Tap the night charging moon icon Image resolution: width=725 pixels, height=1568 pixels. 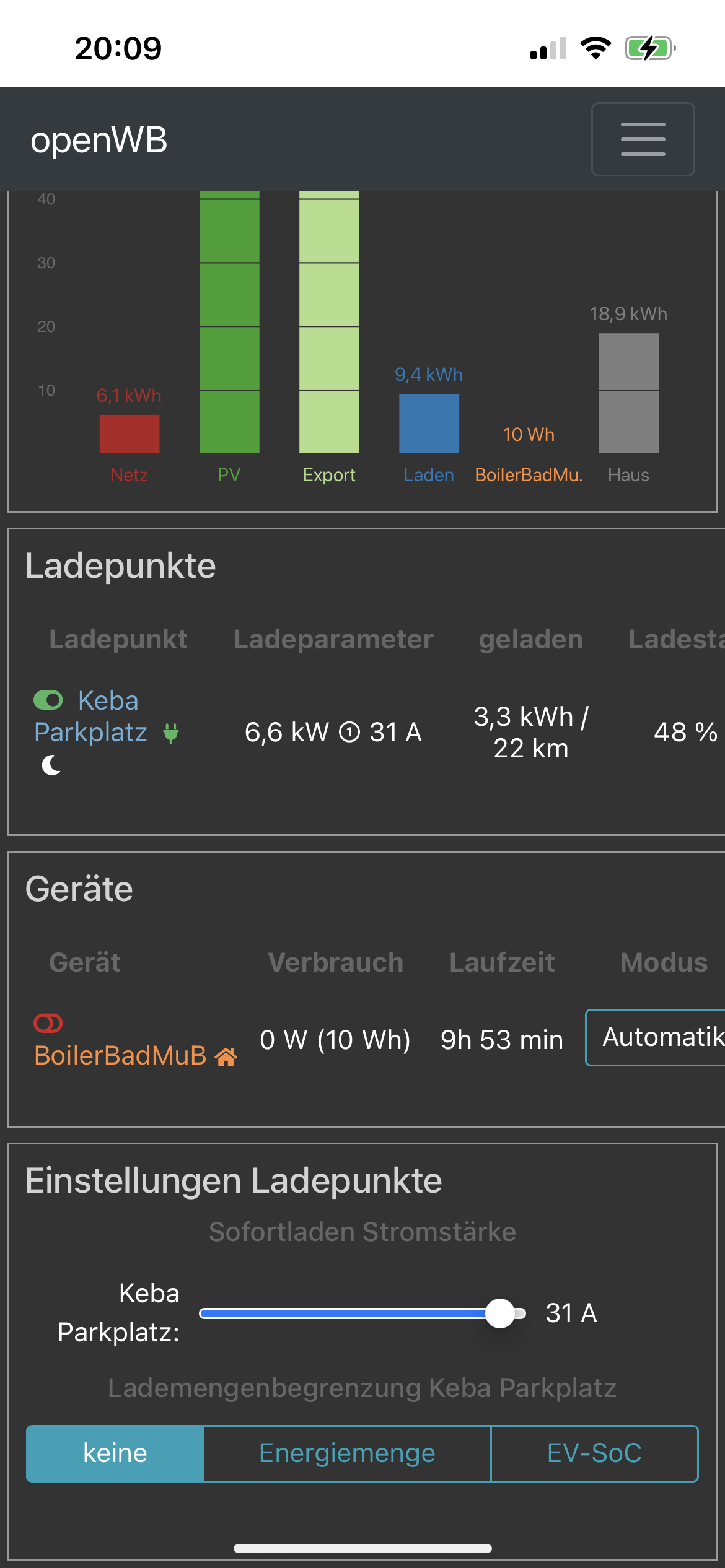(x=51, y=765)
